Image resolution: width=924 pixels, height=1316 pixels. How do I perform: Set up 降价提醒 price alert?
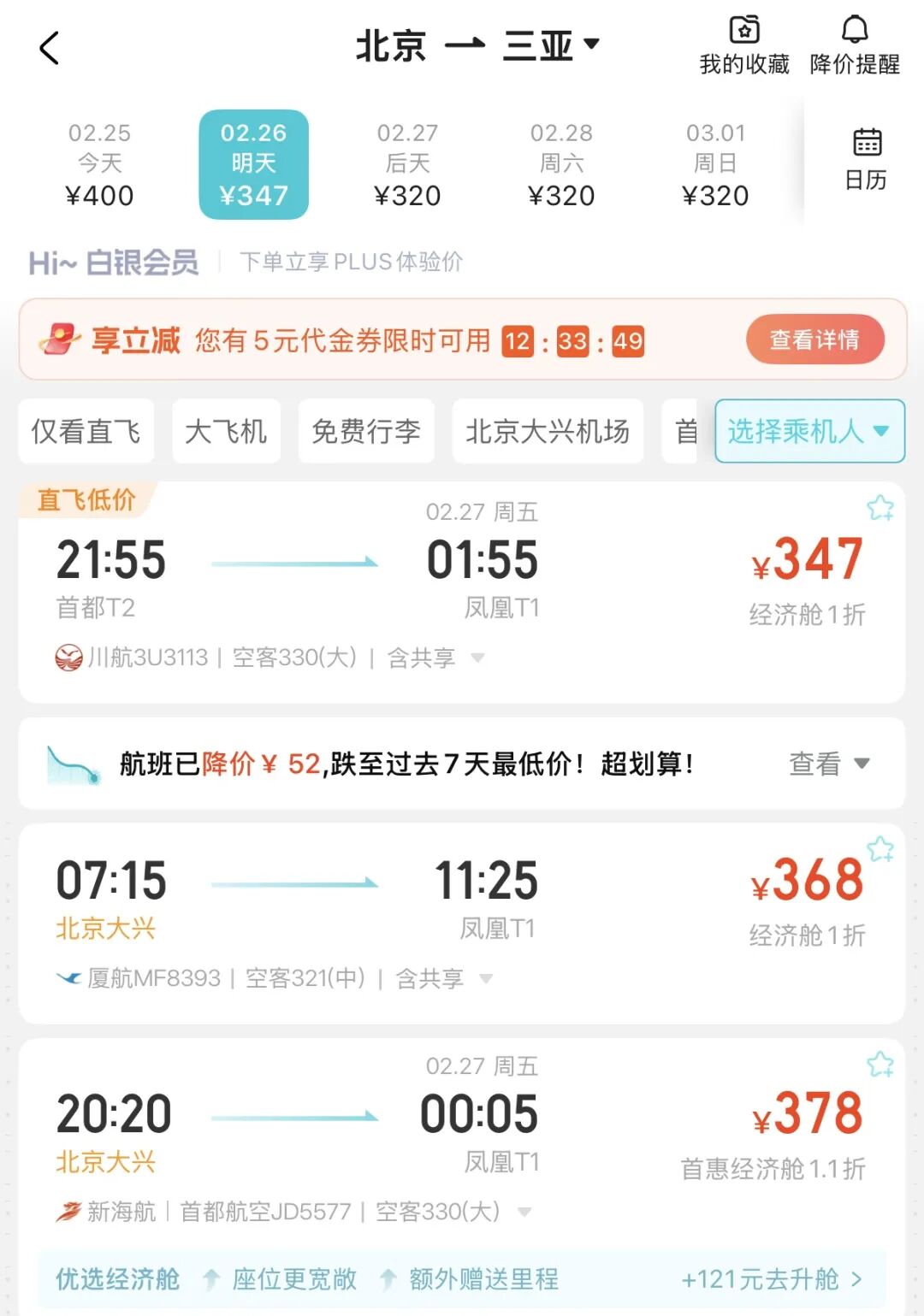[854, 46]
